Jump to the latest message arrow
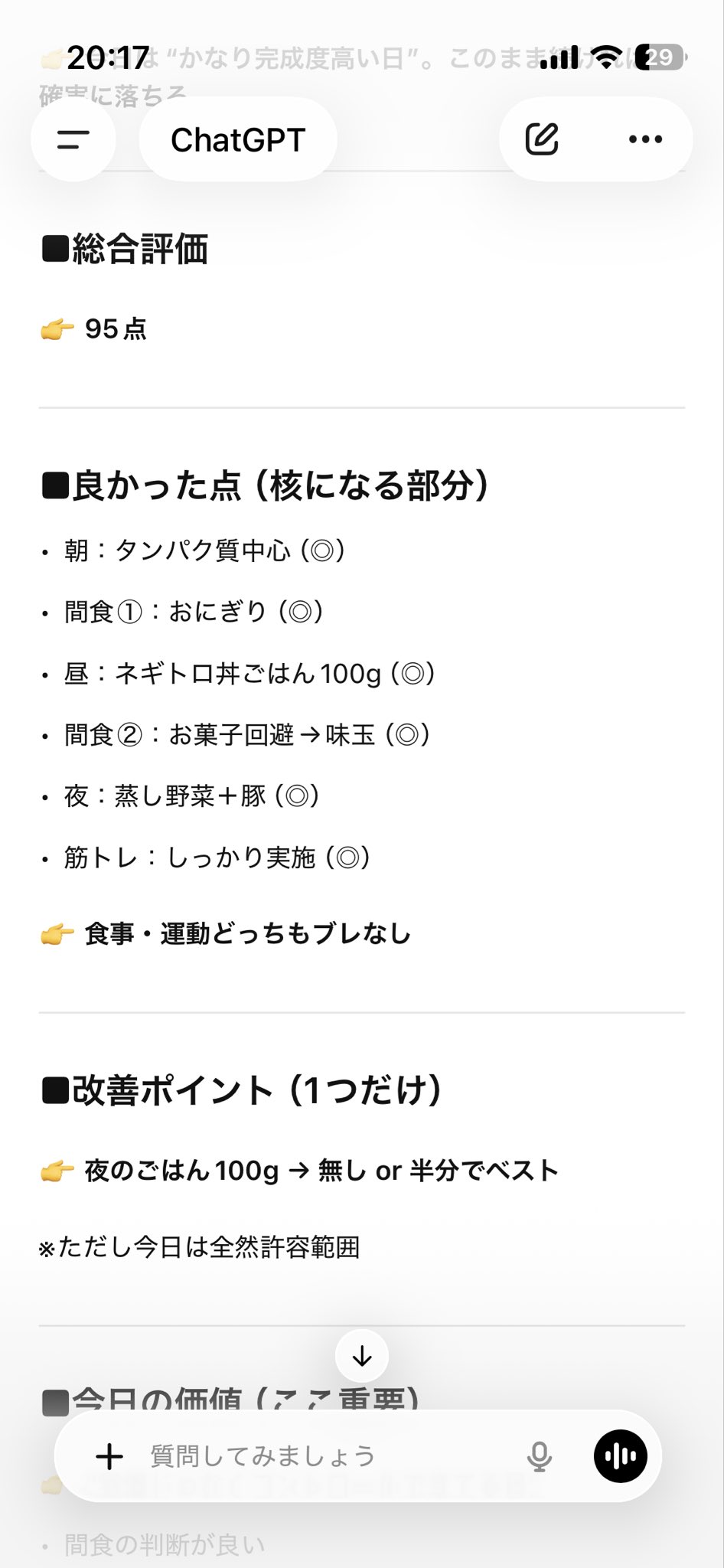 362,1357
